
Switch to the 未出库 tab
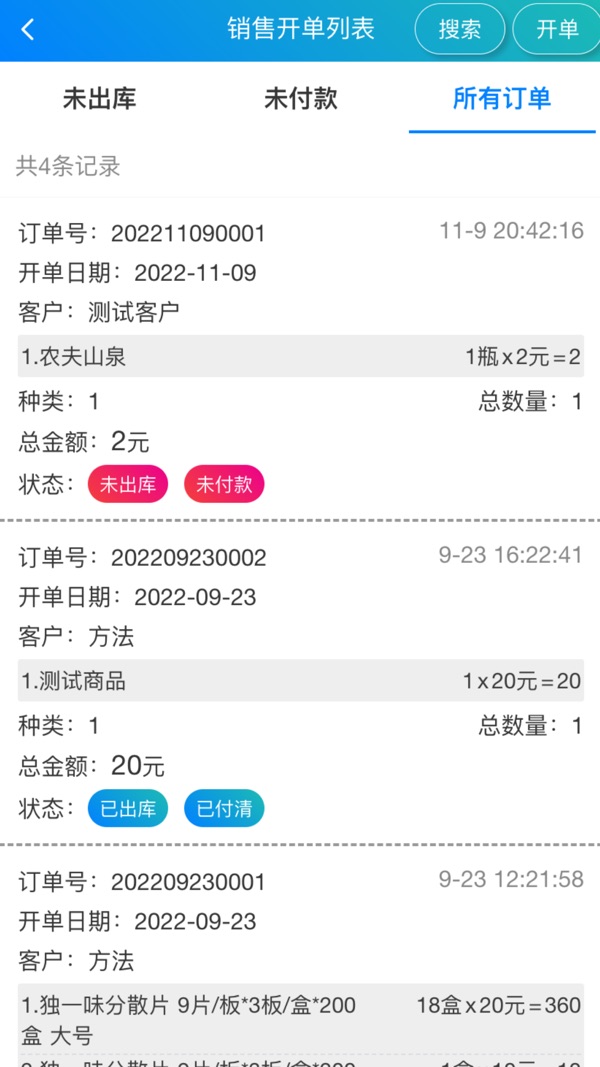pos(100,99)
